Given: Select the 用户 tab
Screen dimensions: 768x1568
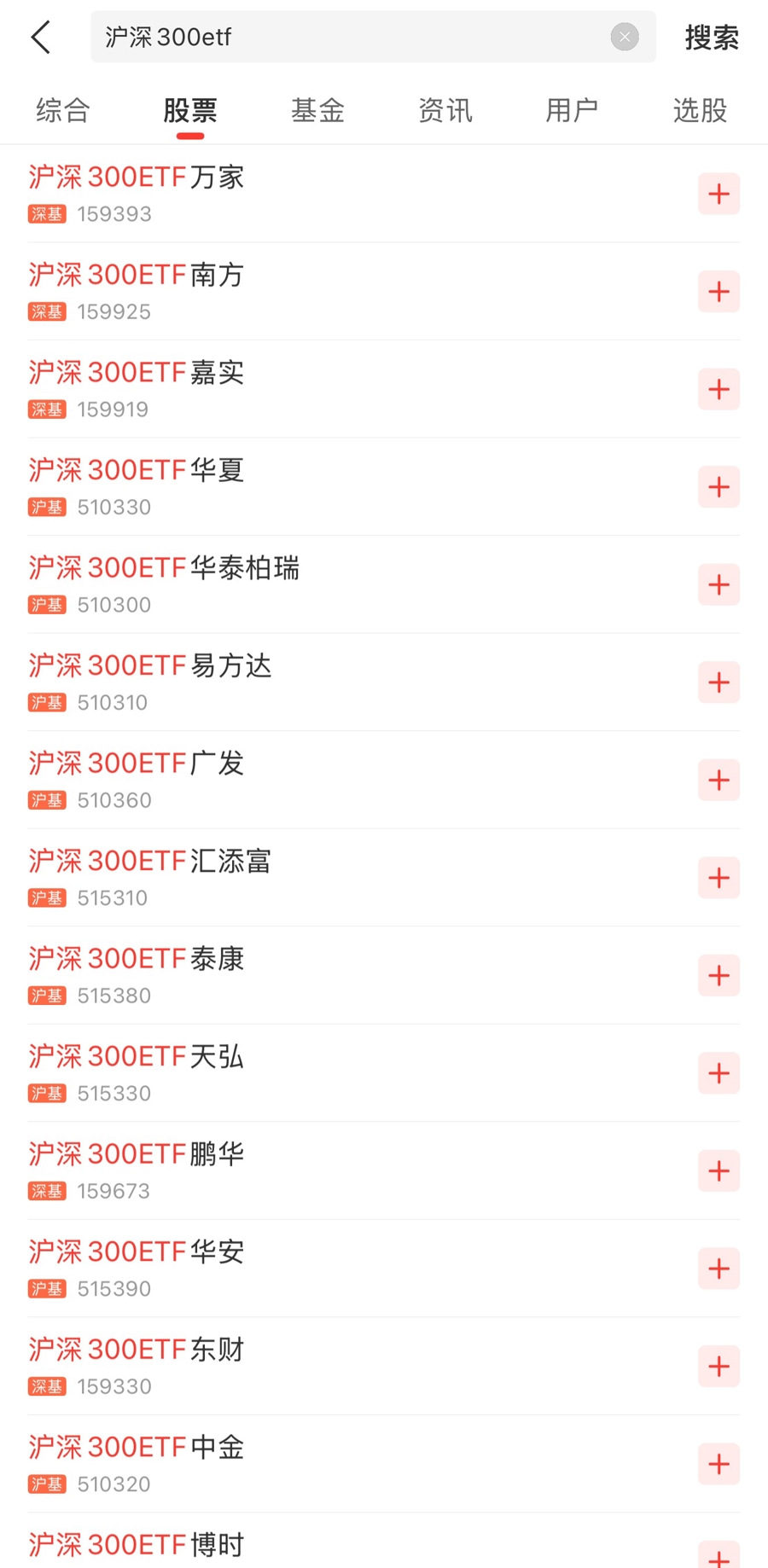Looking at the screenshot, I should 572,110.
